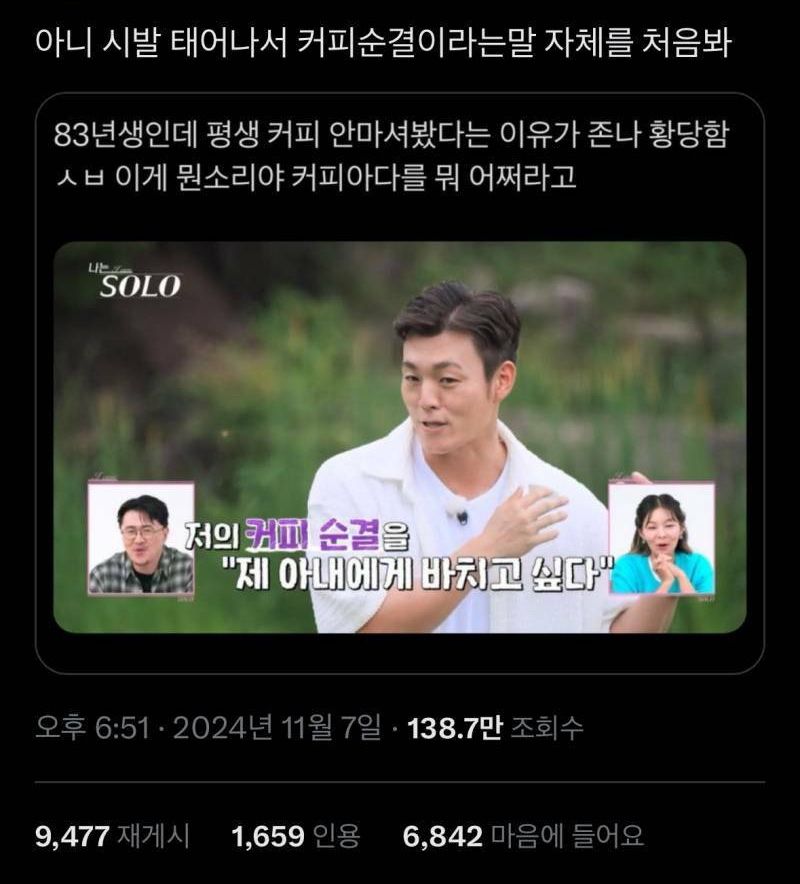Viewport: 800px width, 884px height.
Task: View the 나는 SOLO image in full
Action: [399, 437]
